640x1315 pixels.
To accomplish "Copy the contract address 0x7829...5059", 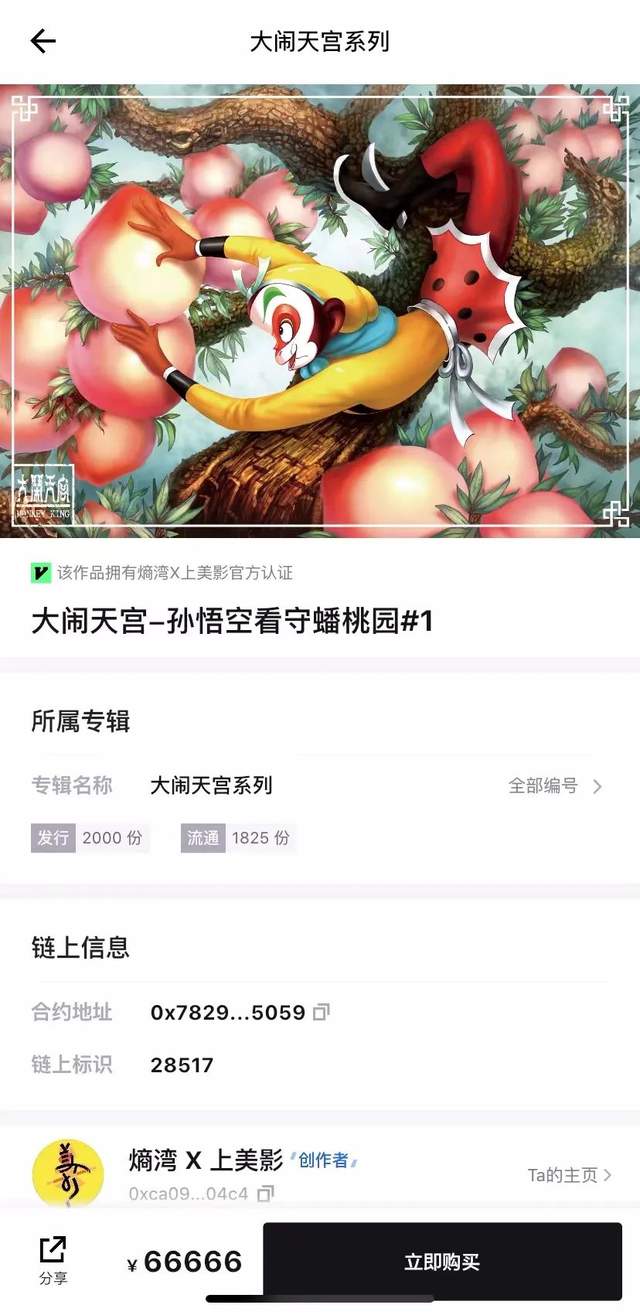I will pyautogui.click(x=321, y=1013).
